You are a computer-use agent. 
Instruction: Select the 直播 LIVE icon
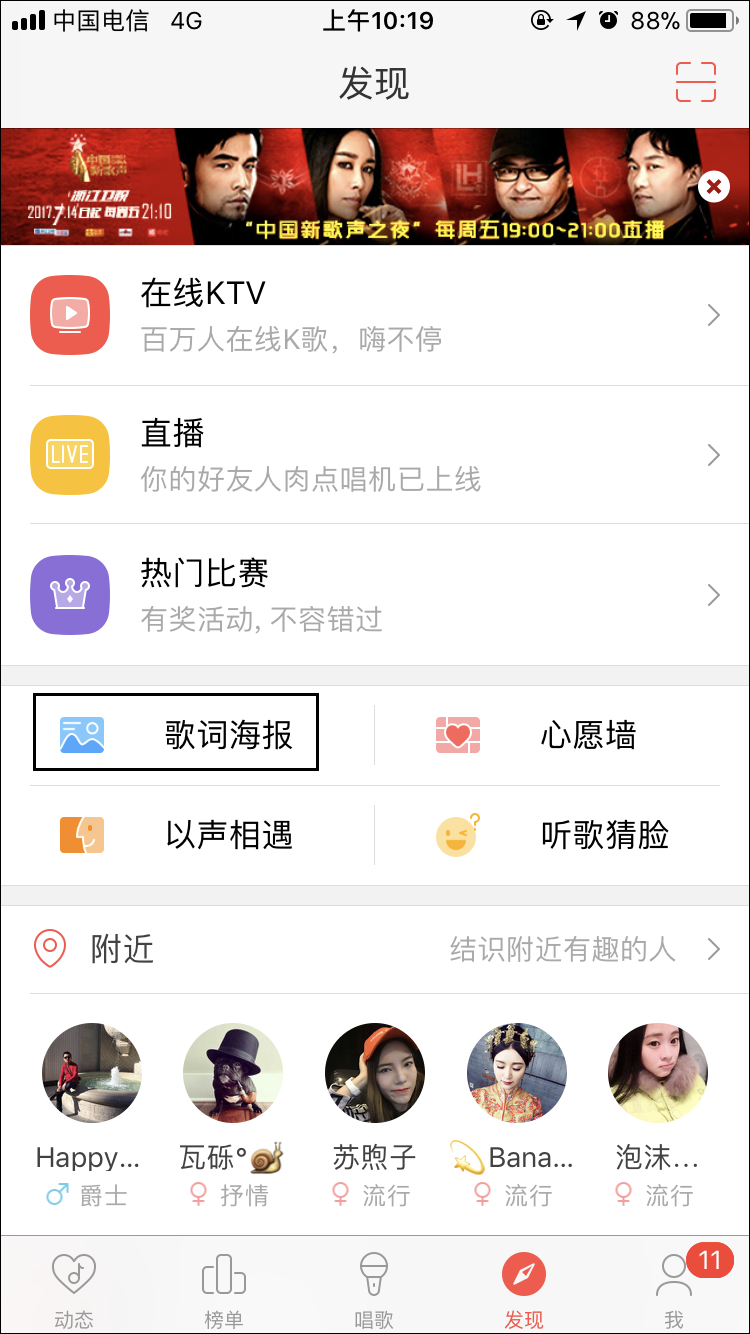[70, 455]
